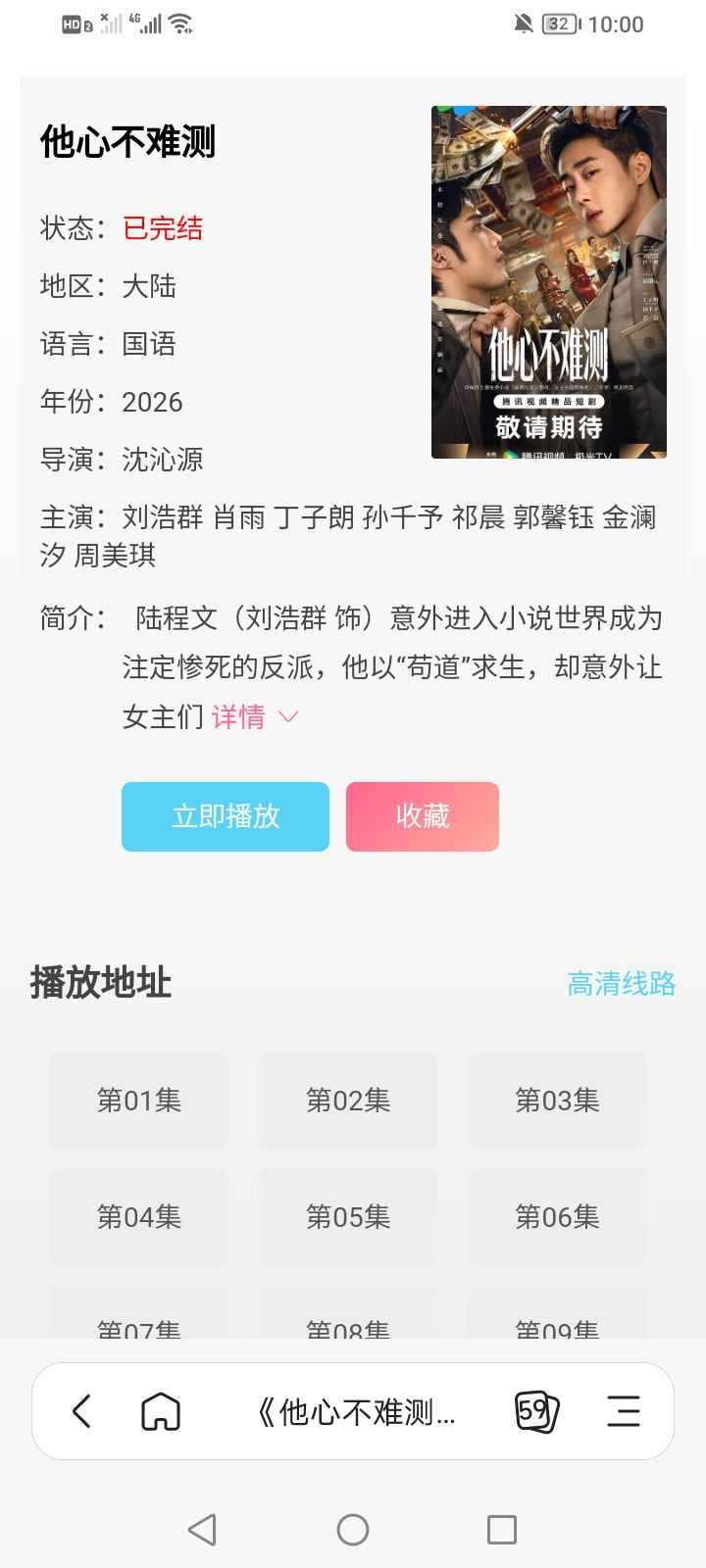Switch to the 高清线路 source
Image resolution: width=706 pixels, height=1568 pixels.
tap(621, 983)
